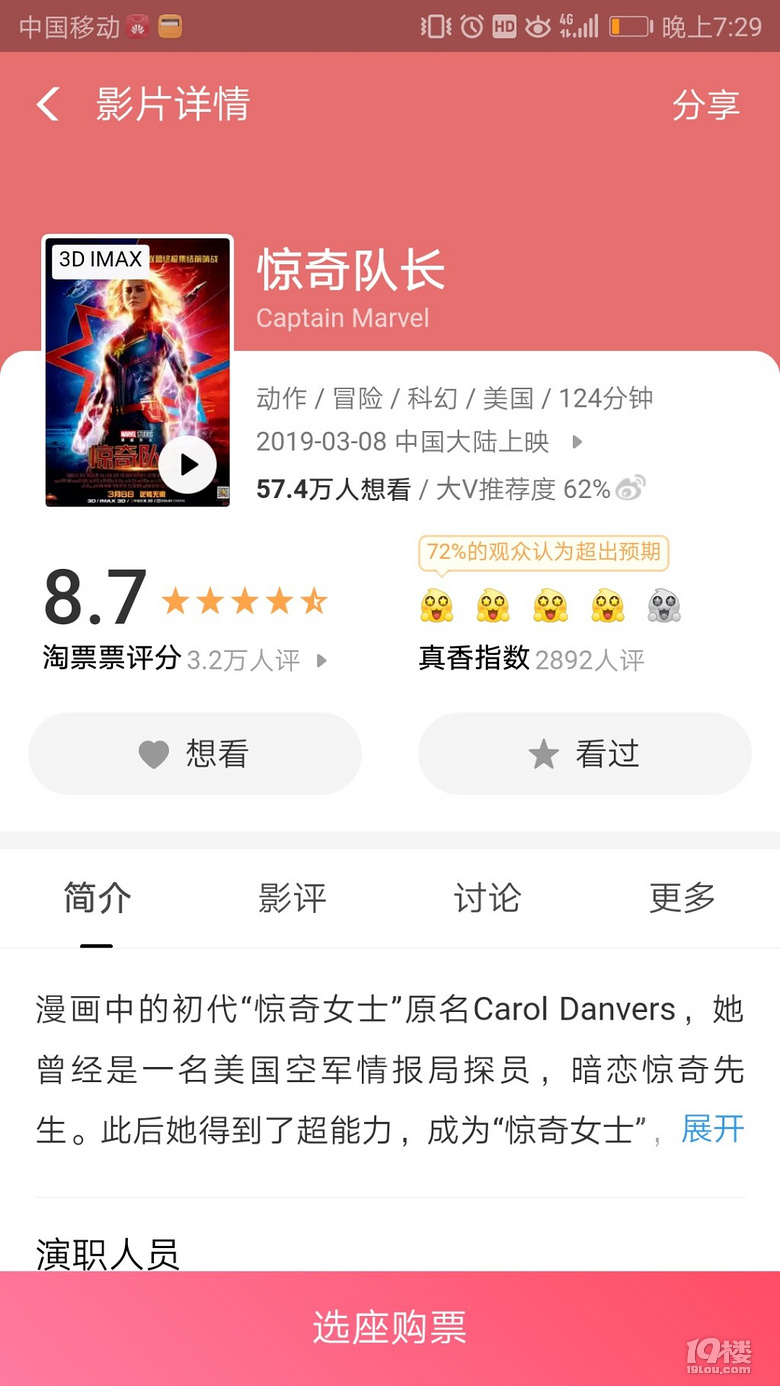Play the Captain Marvel trailer video
The width and height of the screenshot is (780, 1386).
tap(188, 462)
